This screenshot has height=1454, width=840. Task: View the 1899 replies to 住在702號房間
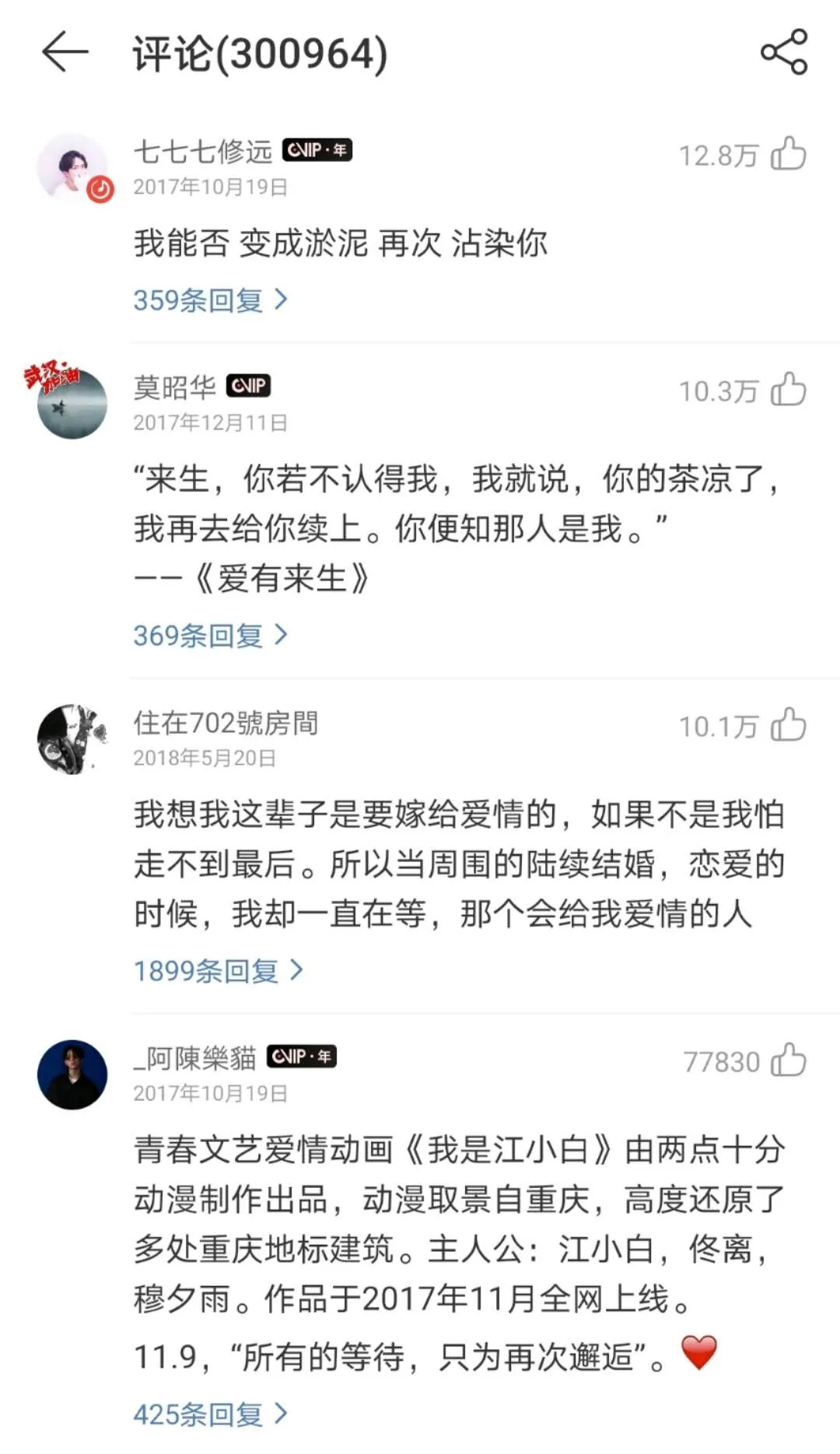pos(218,970)
